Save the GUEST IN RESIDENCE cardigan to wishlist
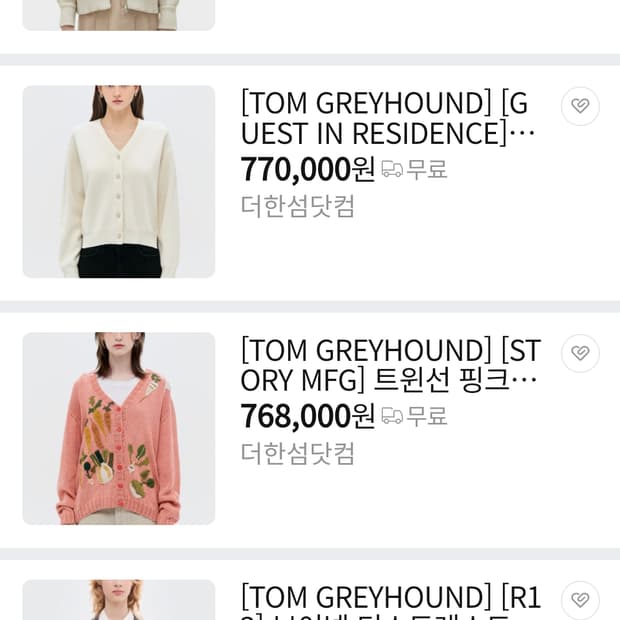620x620 pixels. click(580, 106)
